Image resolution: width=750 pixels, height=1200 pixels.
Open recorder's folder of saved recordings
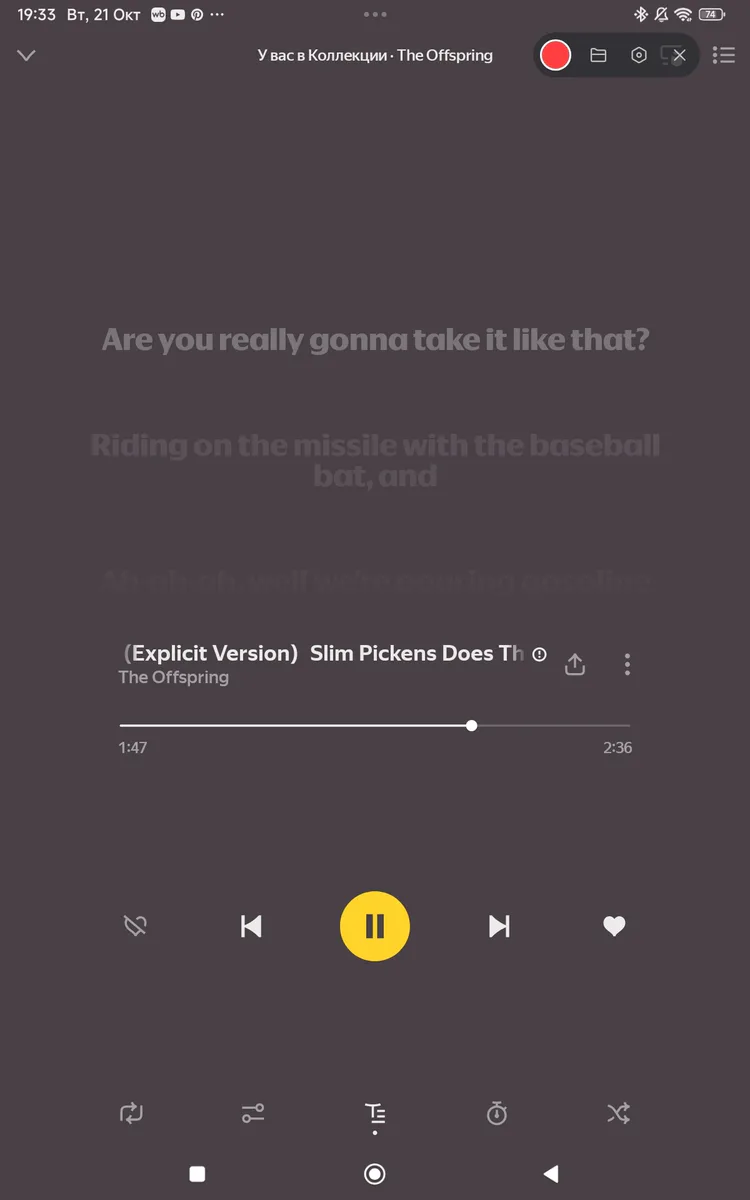[598, 56]
